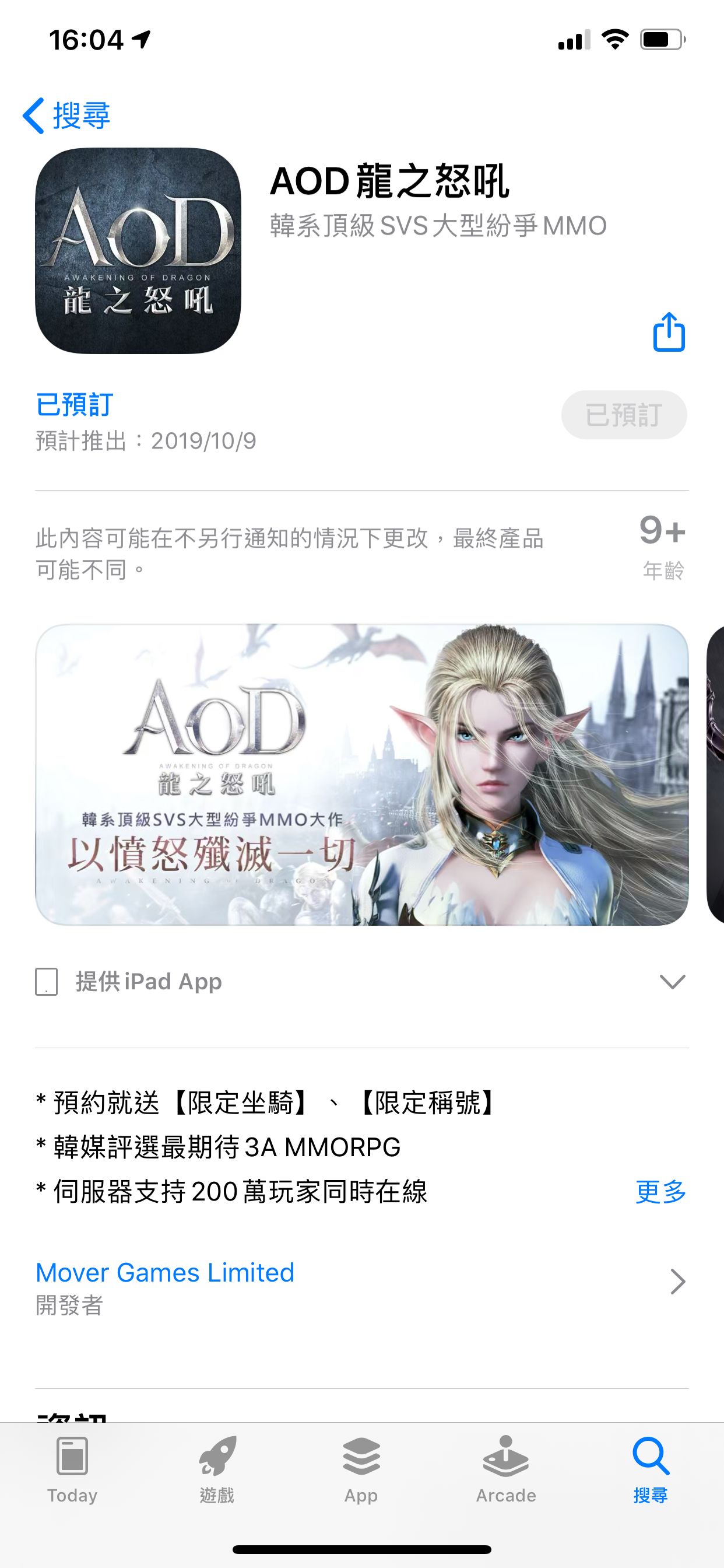The height and width of the screenshot is (1568, 724).
Task: Select the 搜尋 tab
Action: pos(651,1469)
